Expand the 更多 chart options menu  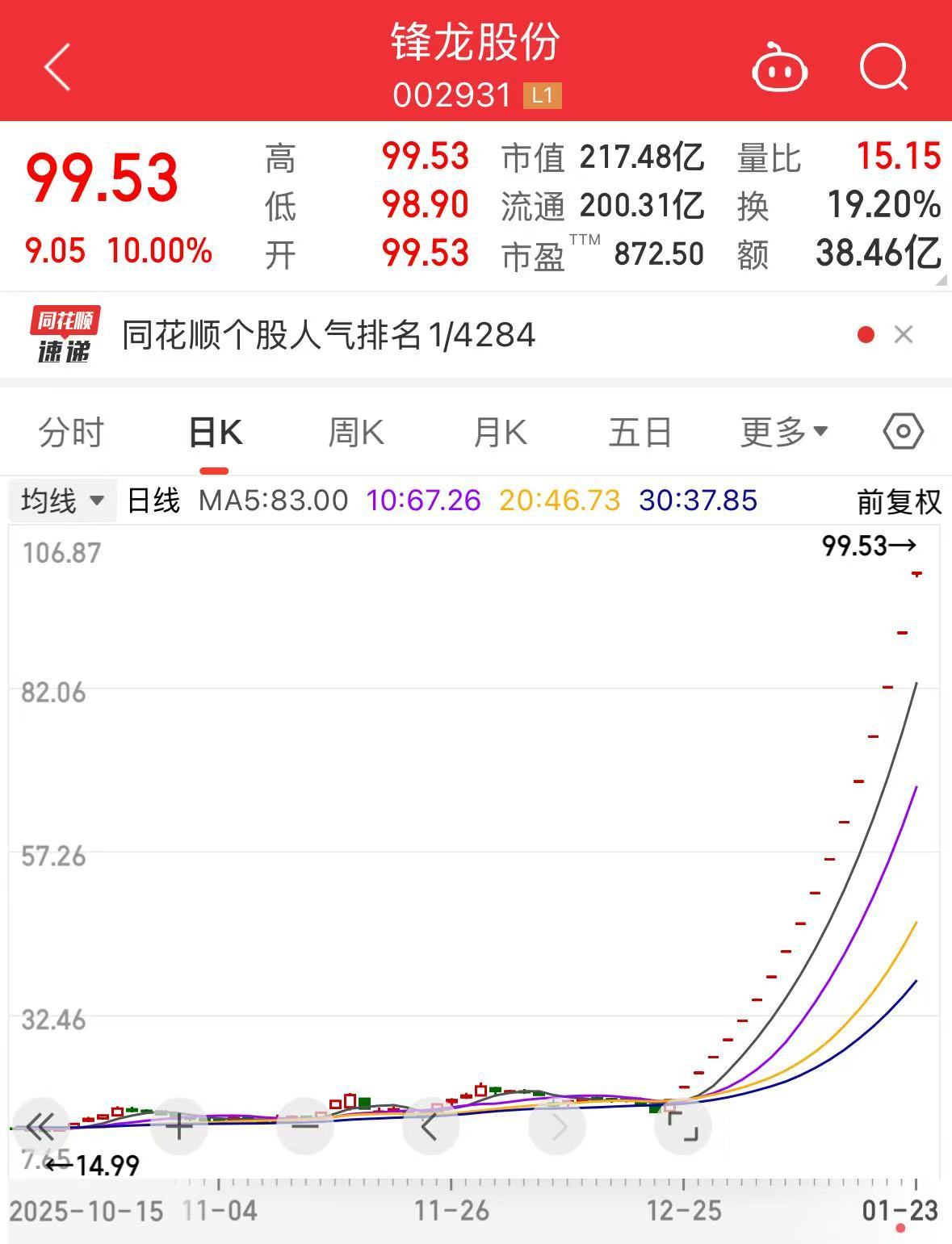[x=781, y=432]
